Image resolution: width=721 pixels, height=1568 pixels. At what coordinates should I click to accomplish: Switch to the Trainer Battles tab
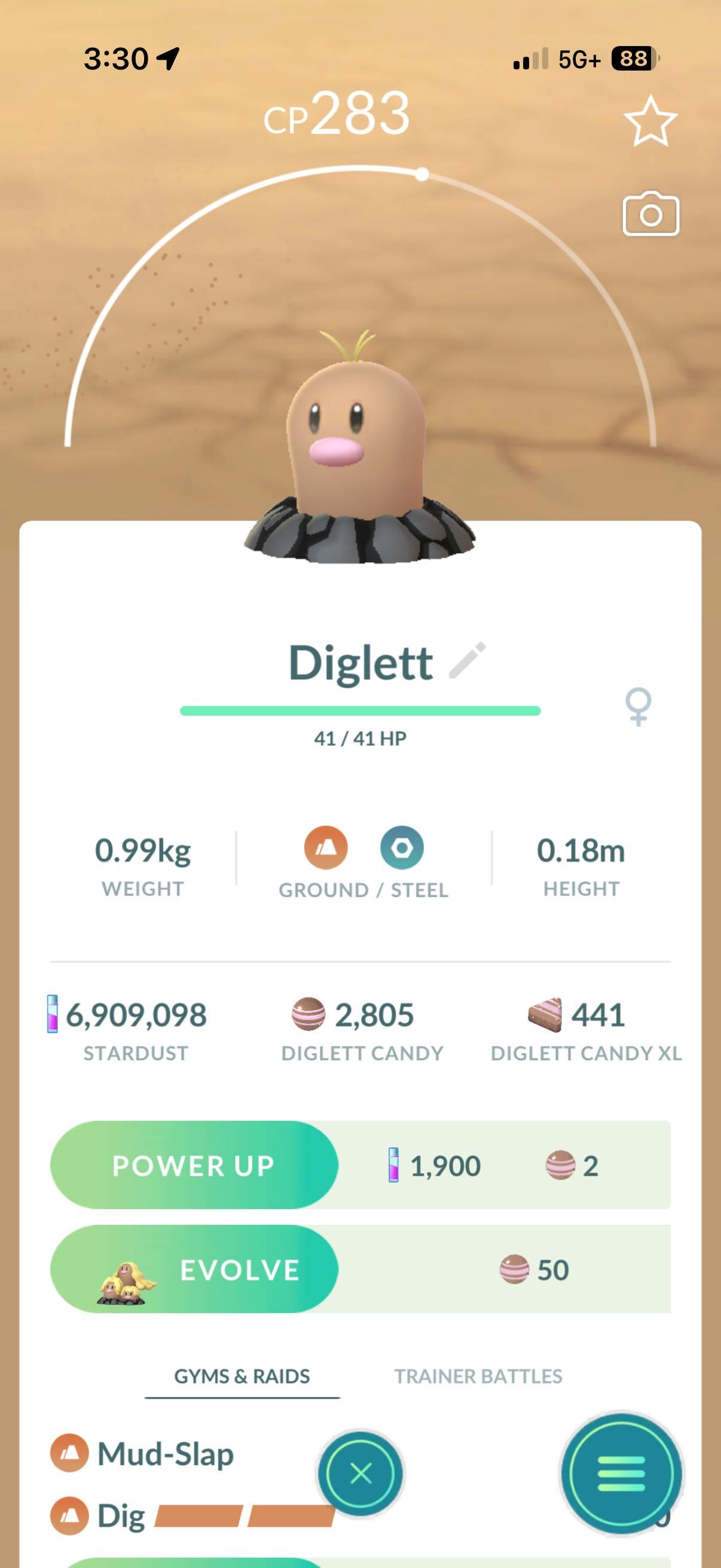[x=478, y=1376]
